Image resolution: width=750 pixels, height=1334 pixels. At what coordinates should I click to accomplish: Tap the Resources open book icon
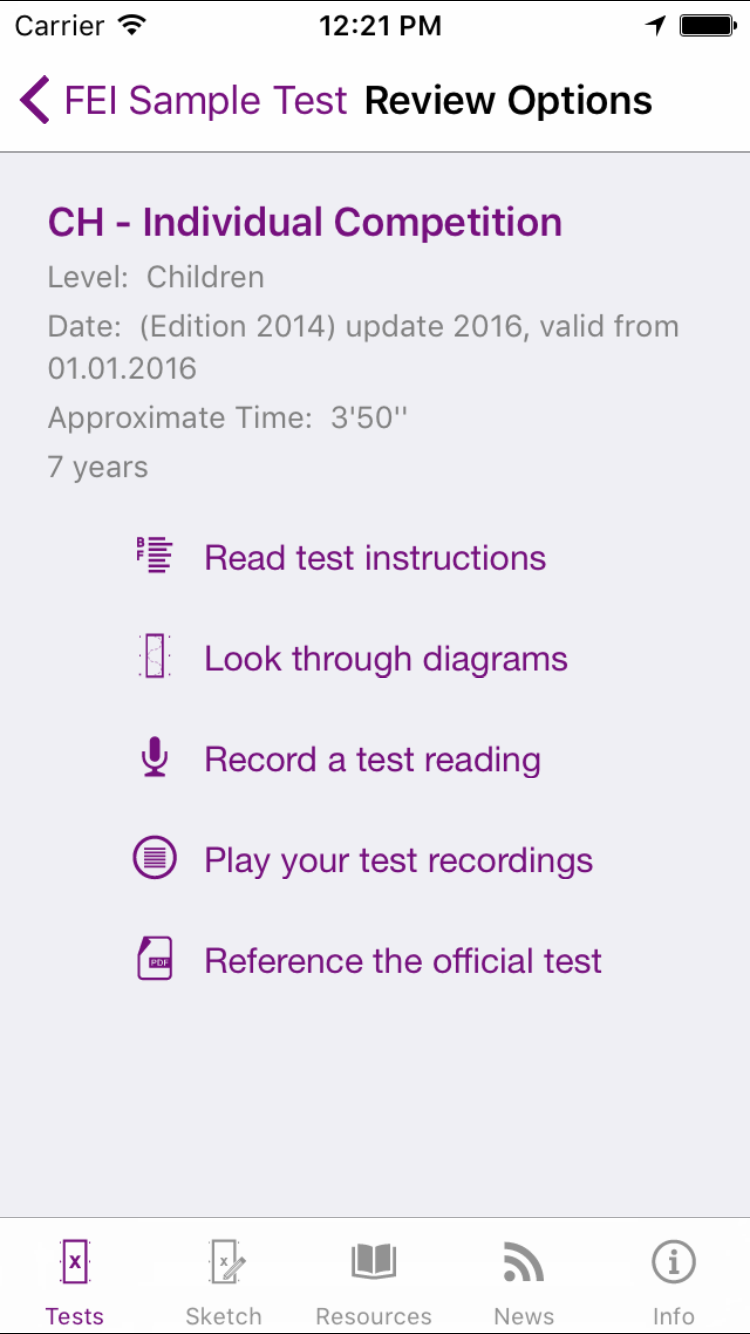coord(373,1262)
